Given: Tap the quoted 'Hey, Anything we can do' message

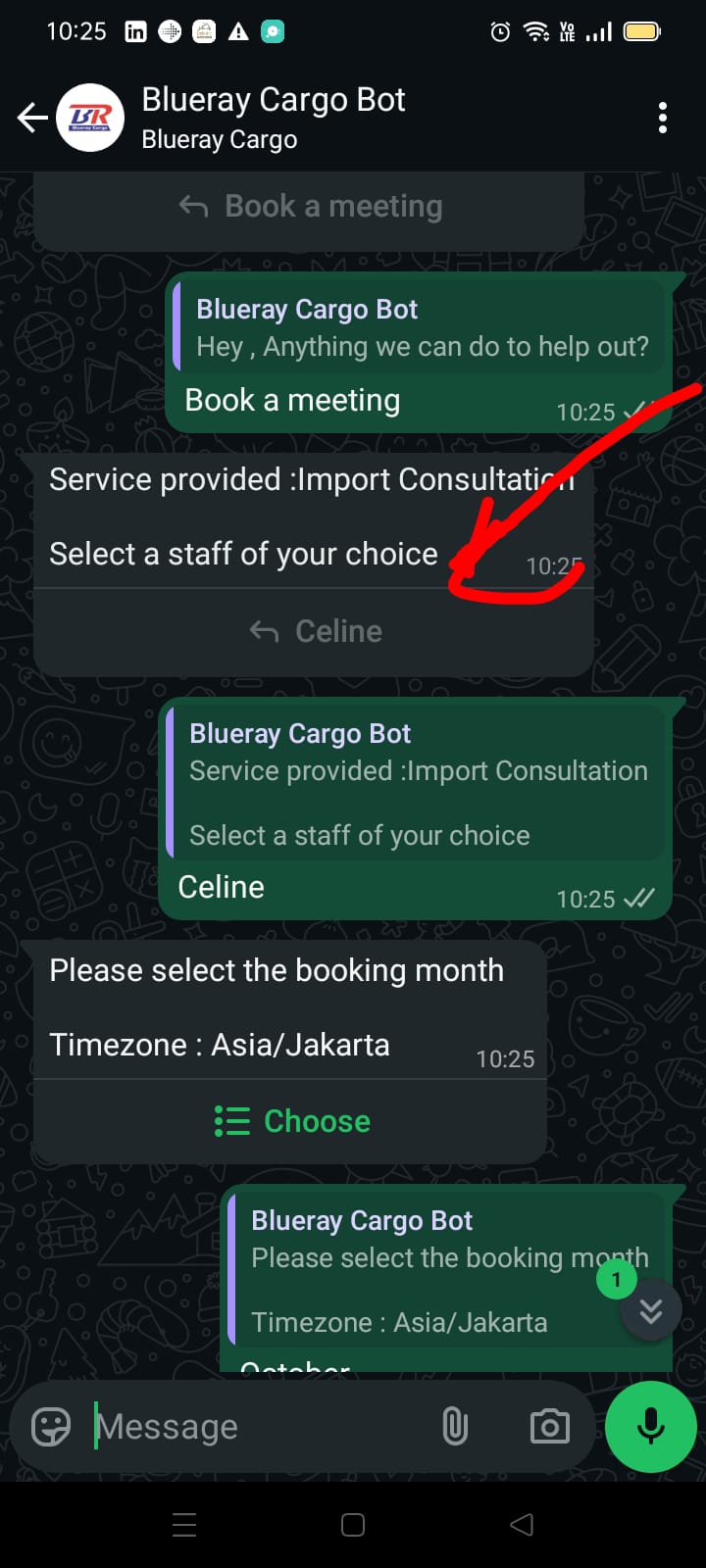Looking at the screenshot, I should point(422,328).
